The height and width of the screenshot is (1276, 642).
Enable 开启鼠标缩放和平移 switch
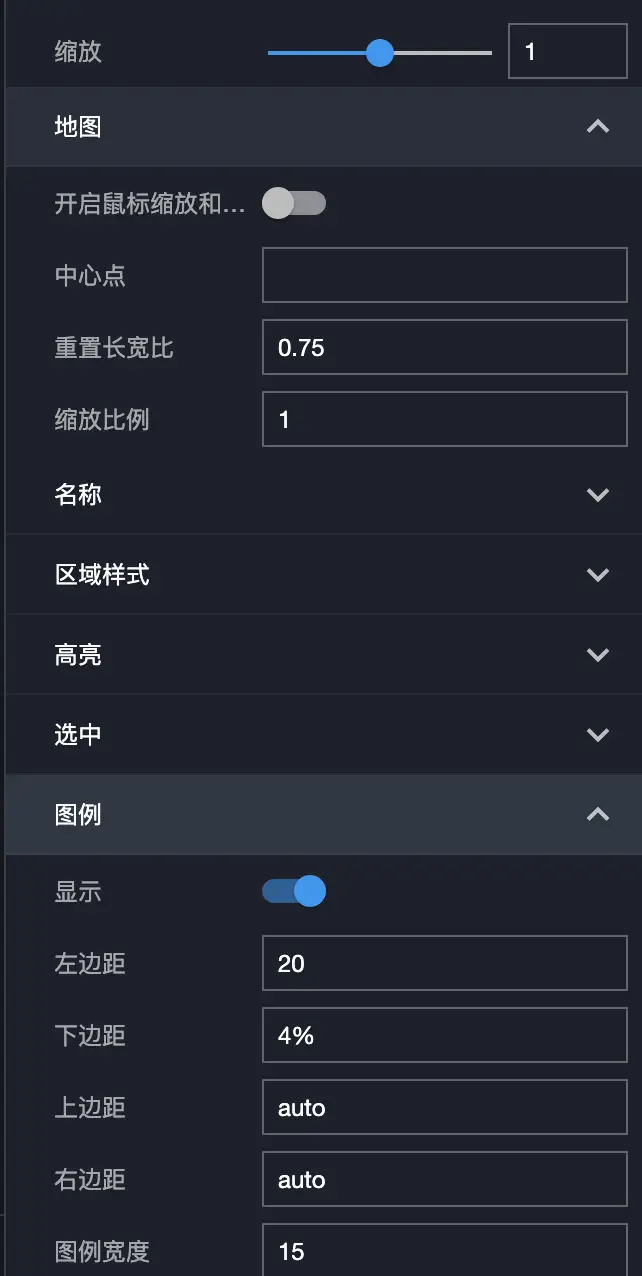pos(294,204)
